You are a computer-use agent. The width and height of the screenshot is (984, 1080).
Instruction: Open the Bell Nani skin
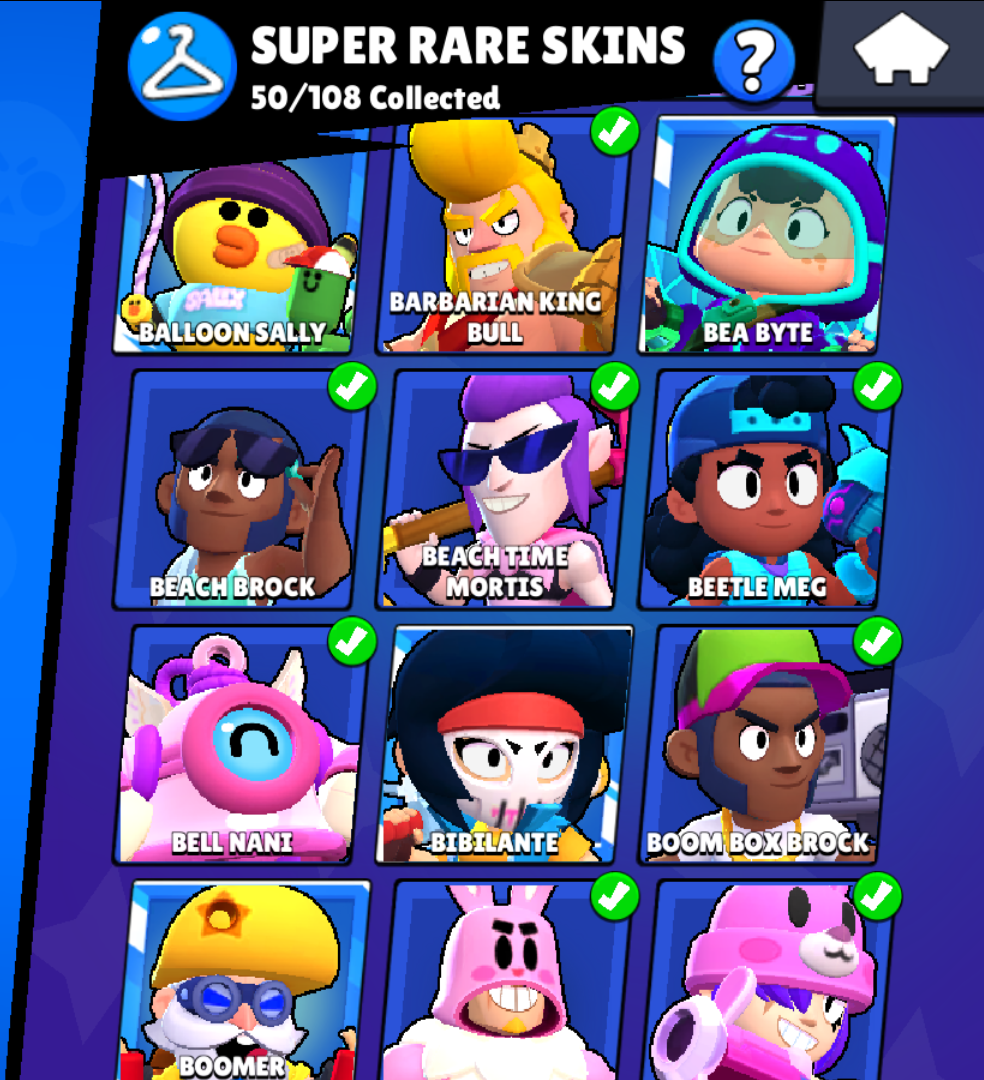click(238, 745)
